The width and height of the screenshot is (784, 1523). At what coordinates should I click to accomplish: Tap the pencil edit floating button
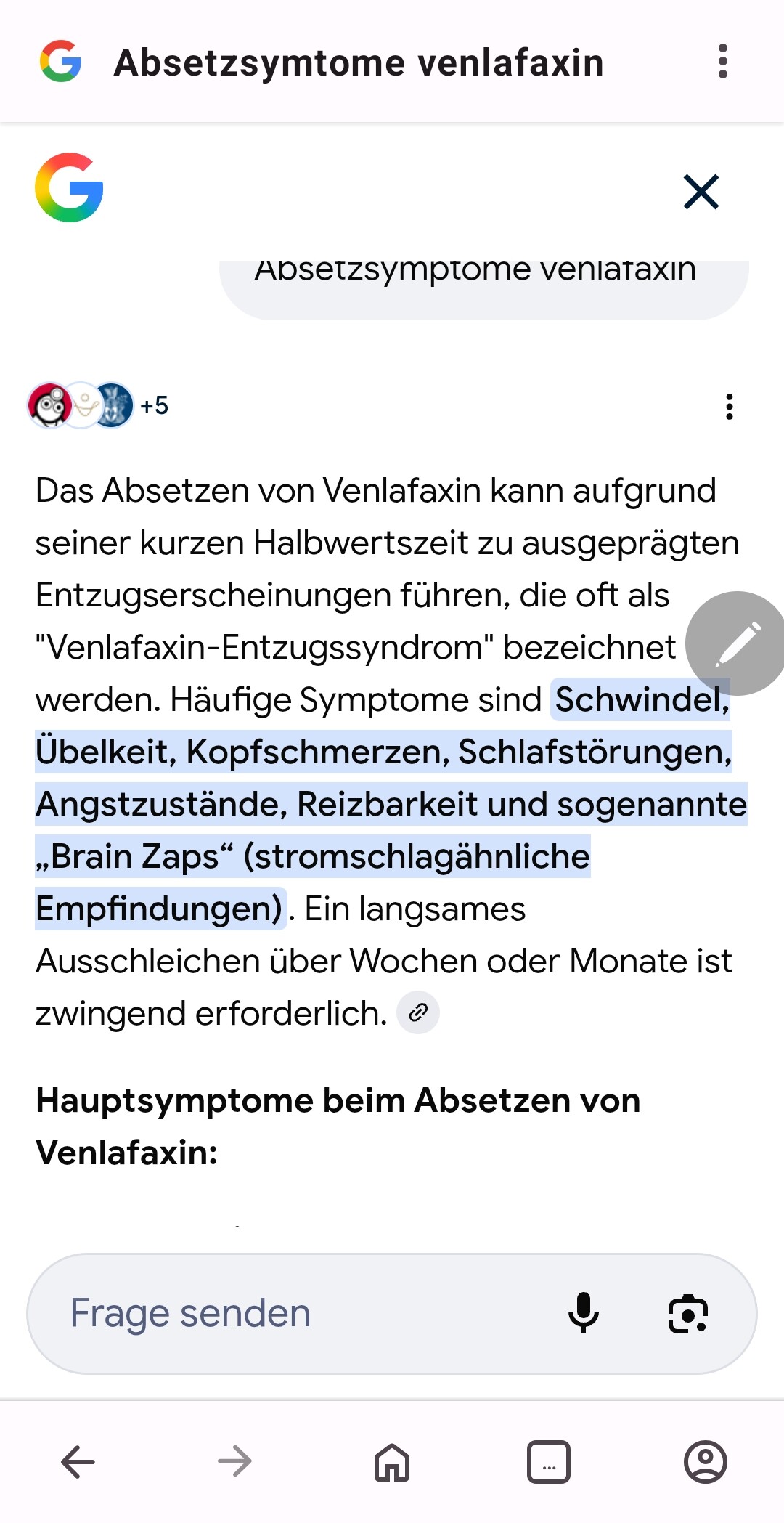pyautogui.click(x=738, y=643)
